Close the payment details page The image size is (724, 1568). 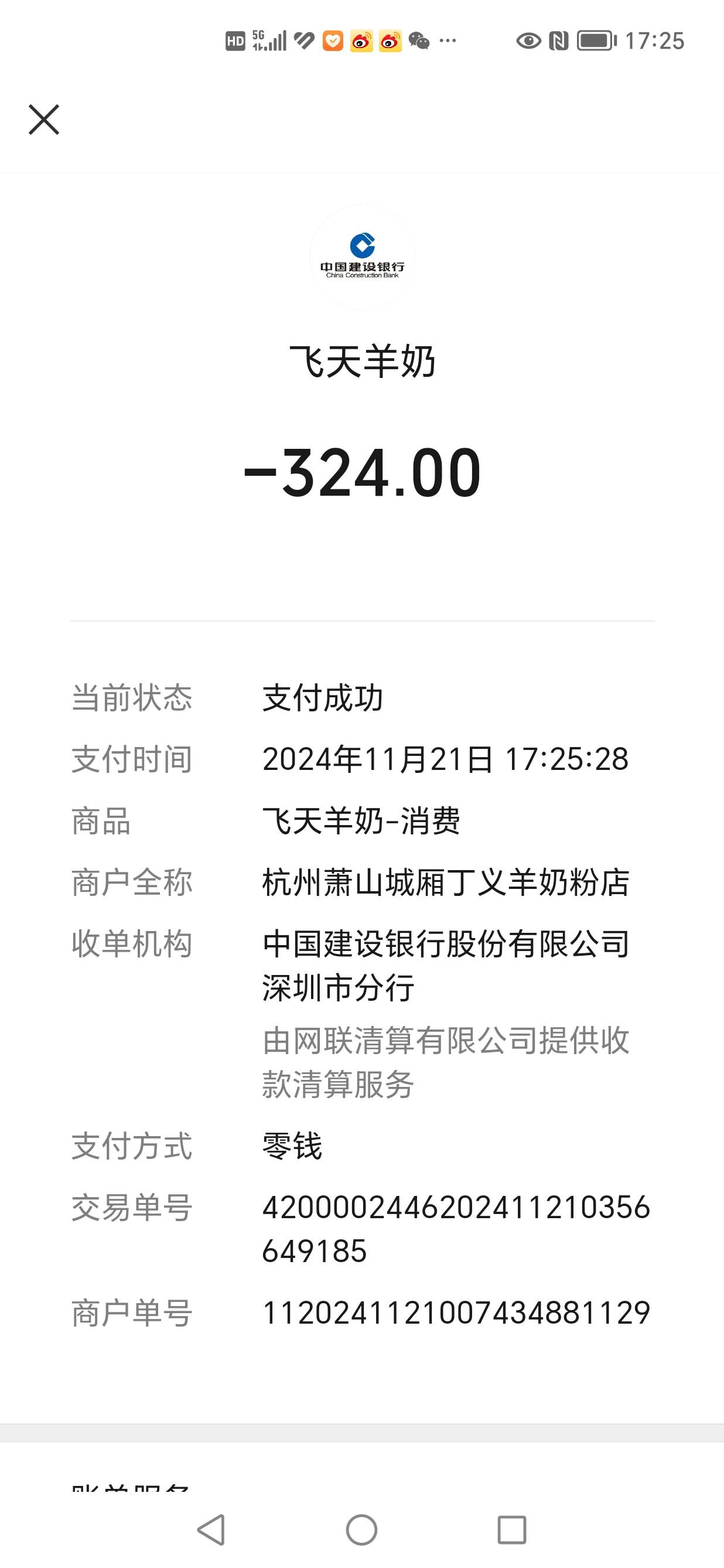click(x=44, y=120)
